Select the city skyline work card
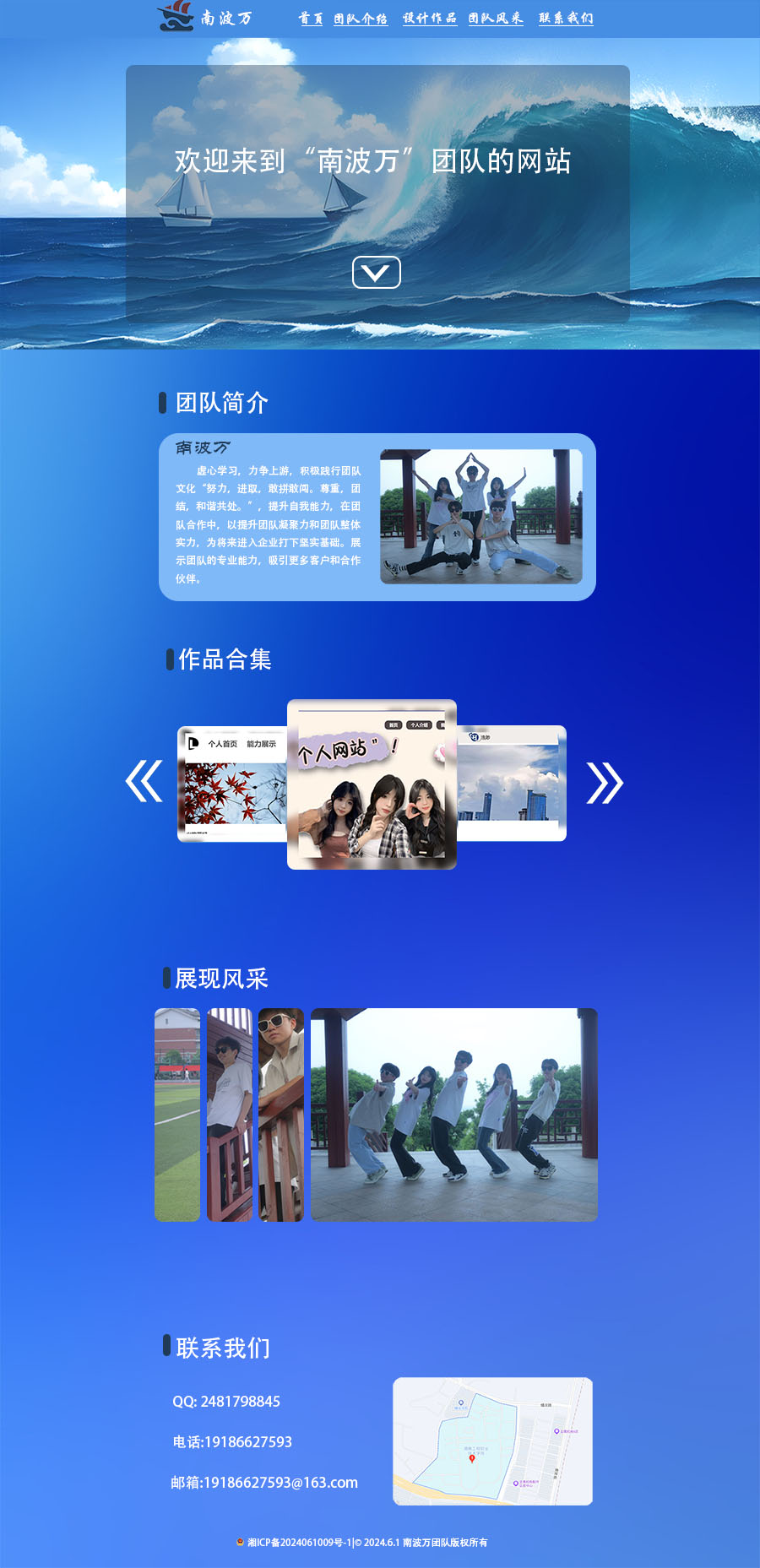Screen dimensions: 760x1568 pos(513,784)
